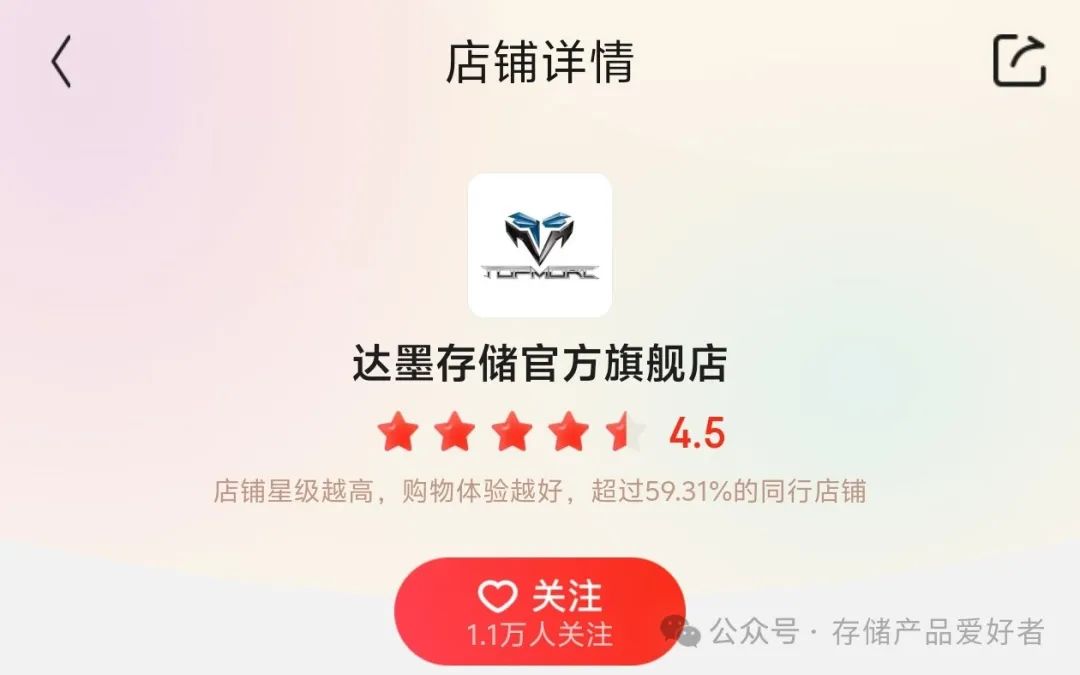The height and width of the screenshot is (675, 1080).
Task: Go back from the store details page
Action: (x=61, y=62)
